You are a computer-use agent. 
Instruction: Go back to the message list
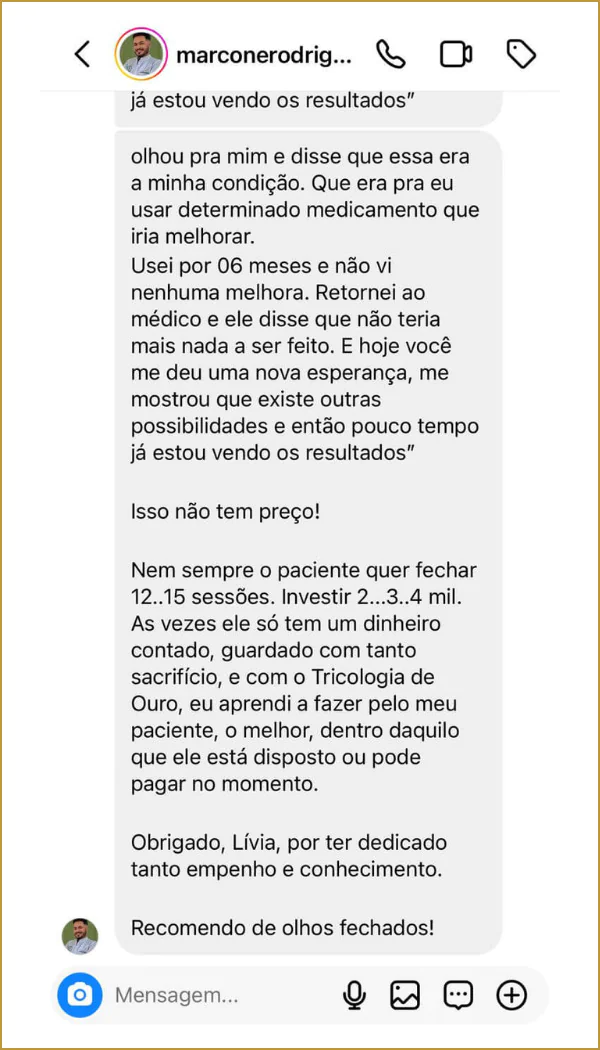coord(82,54)
